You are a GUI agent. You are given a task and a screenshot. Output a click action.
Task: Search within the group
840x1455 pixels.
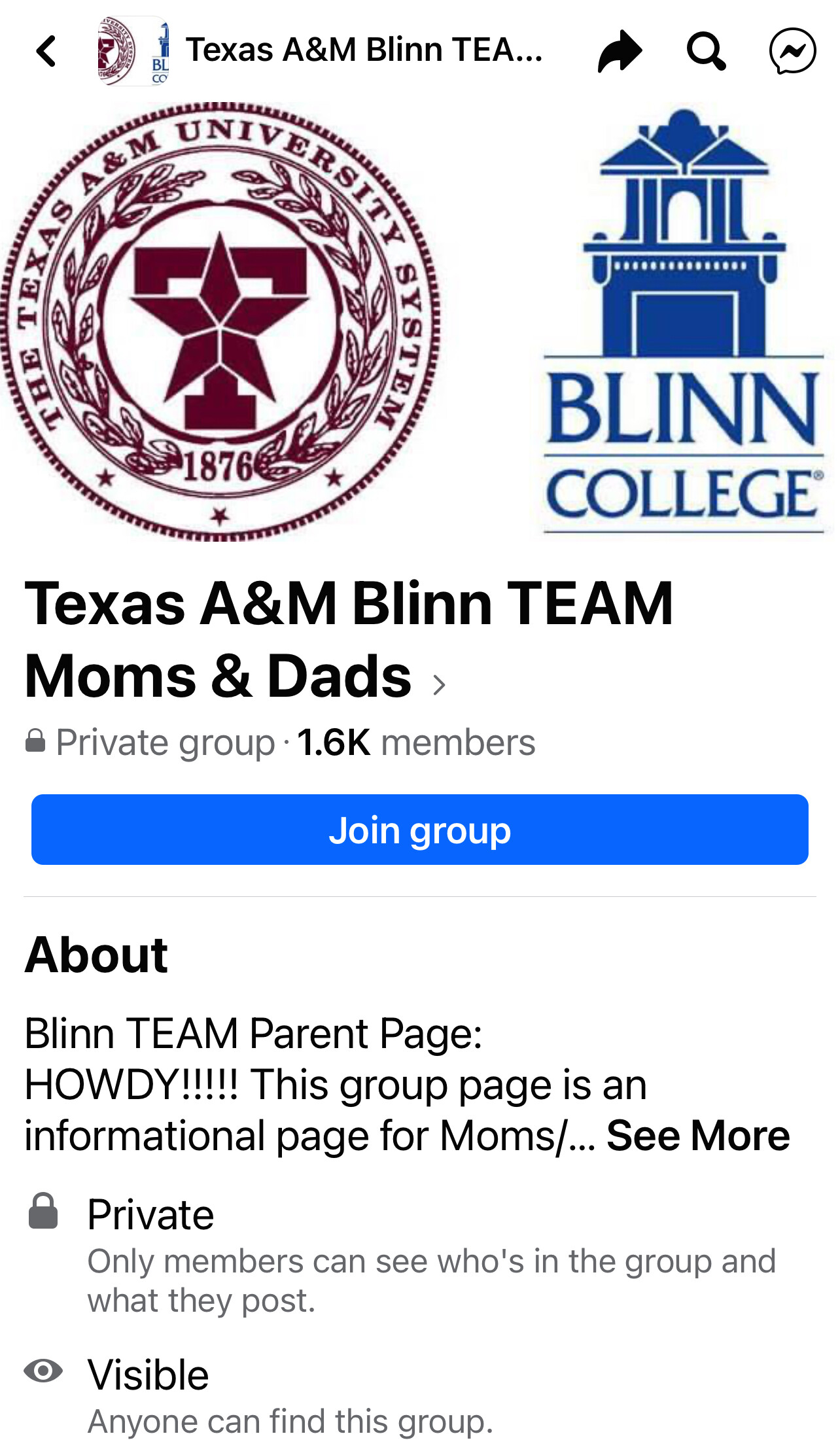(705, 51)
